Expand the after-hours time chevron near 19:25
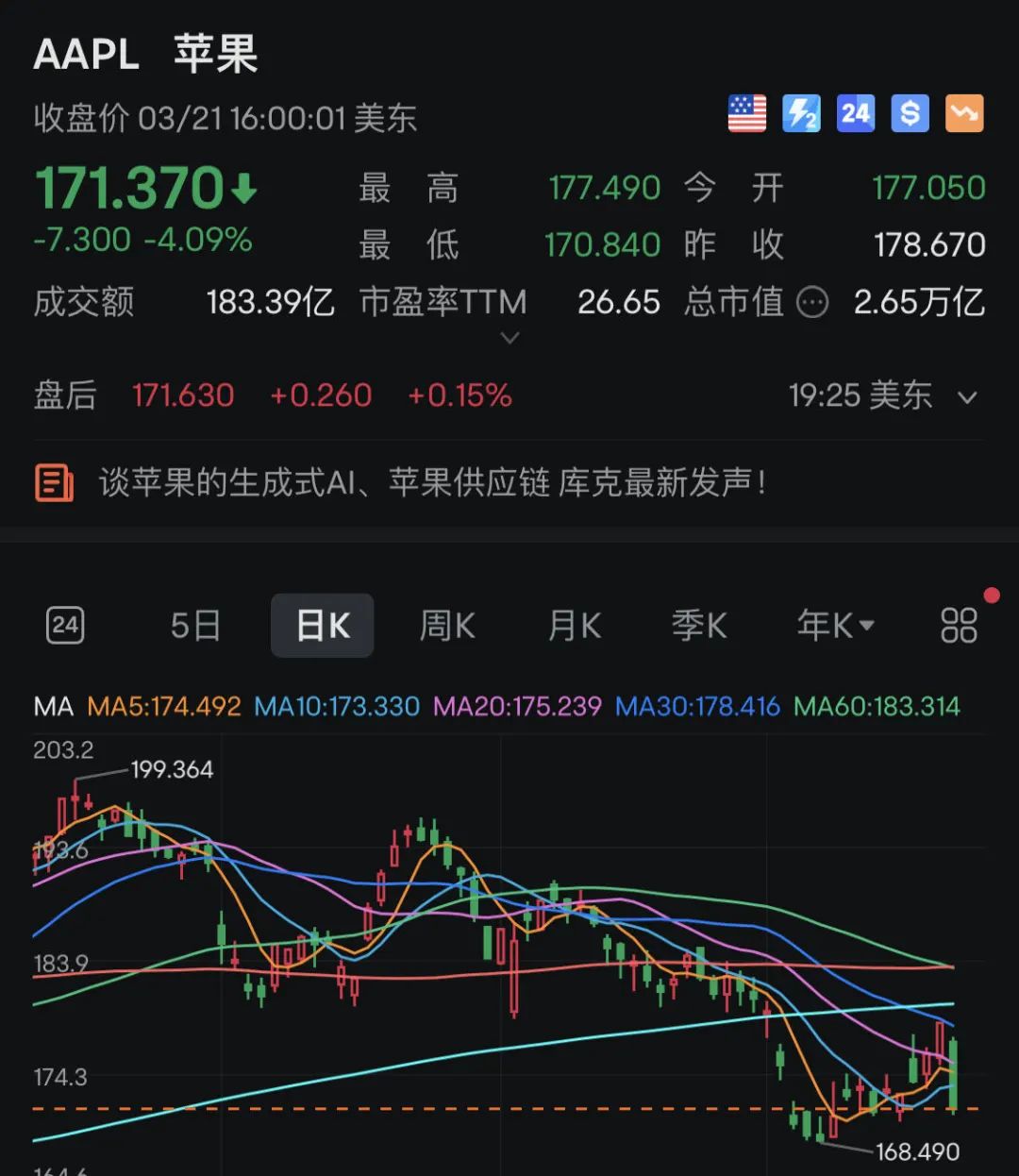 tap(966, 396)
